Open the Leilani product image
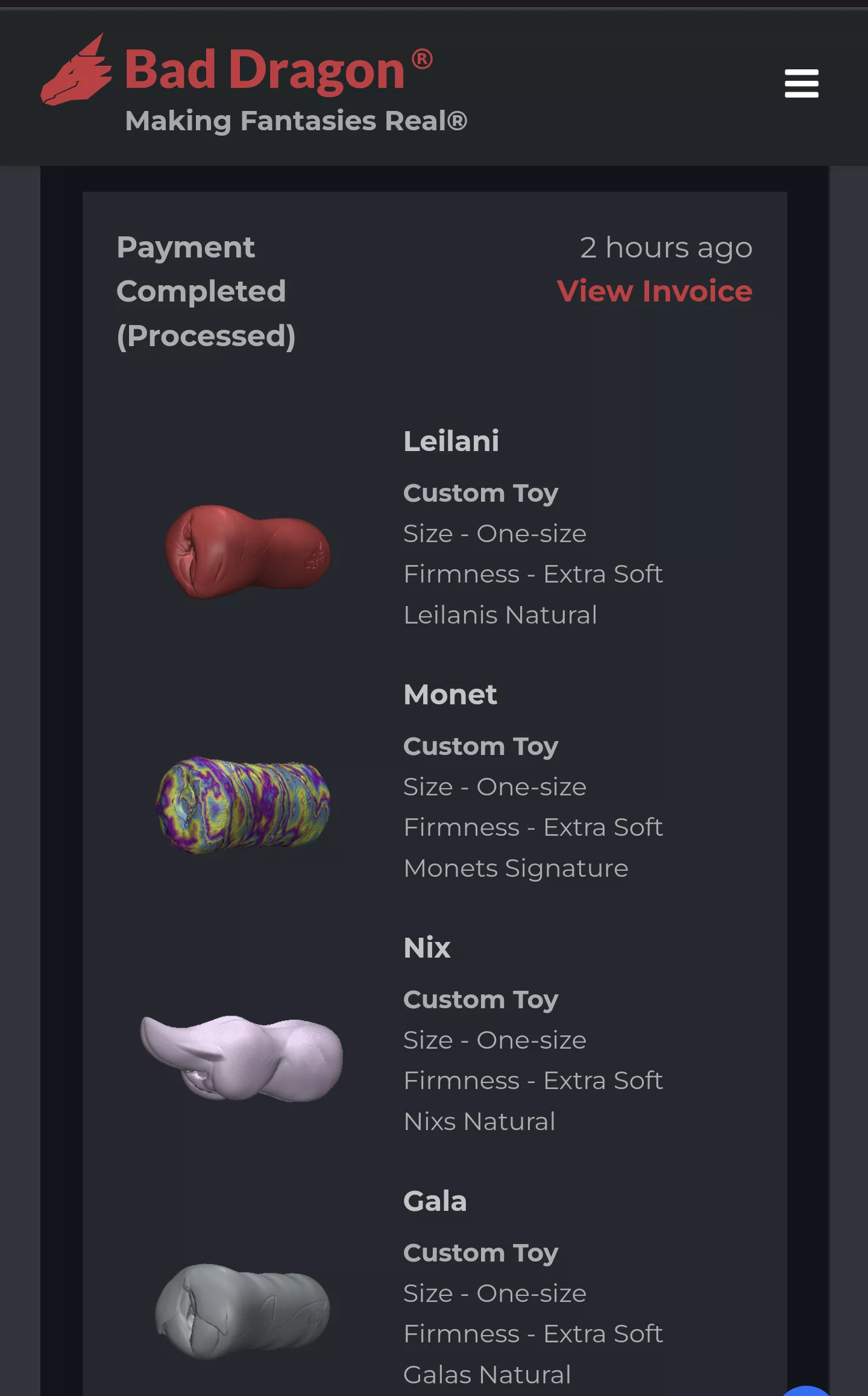The height and width of the screenshot is (1396, 868). [x=248, y=552]
